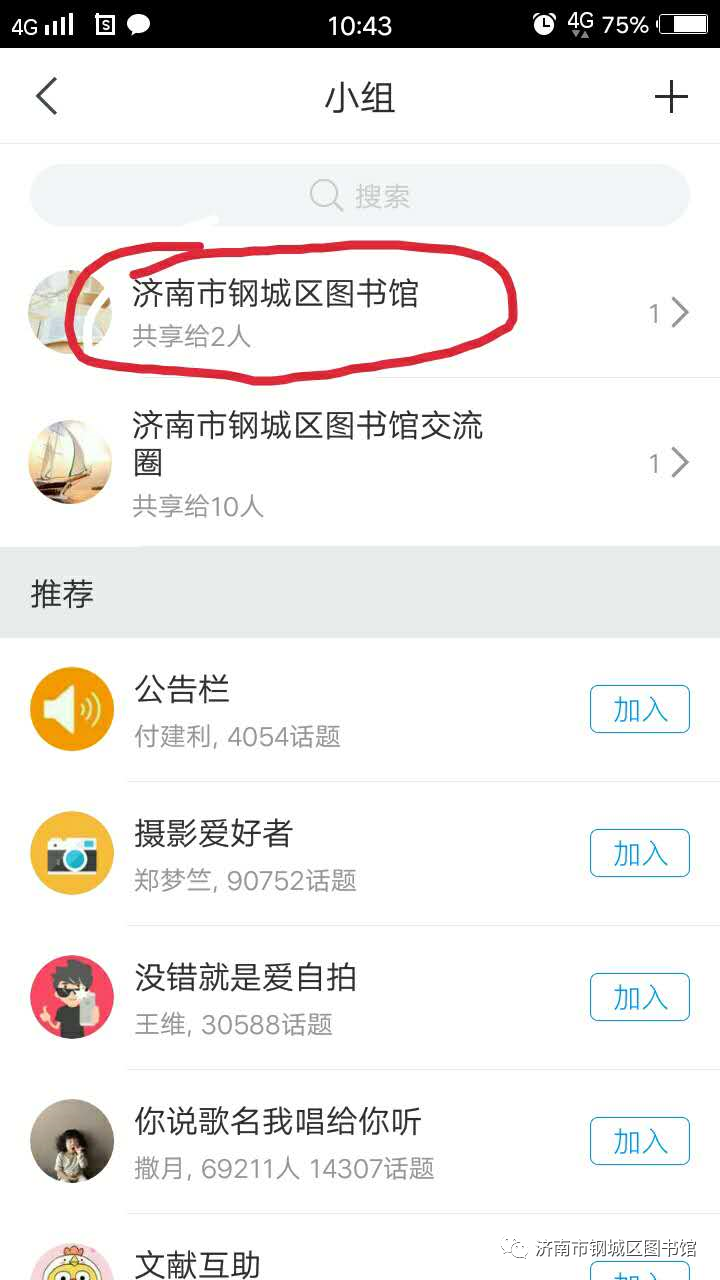View the 没错就是爱自拍 group details

coord(300,998)
